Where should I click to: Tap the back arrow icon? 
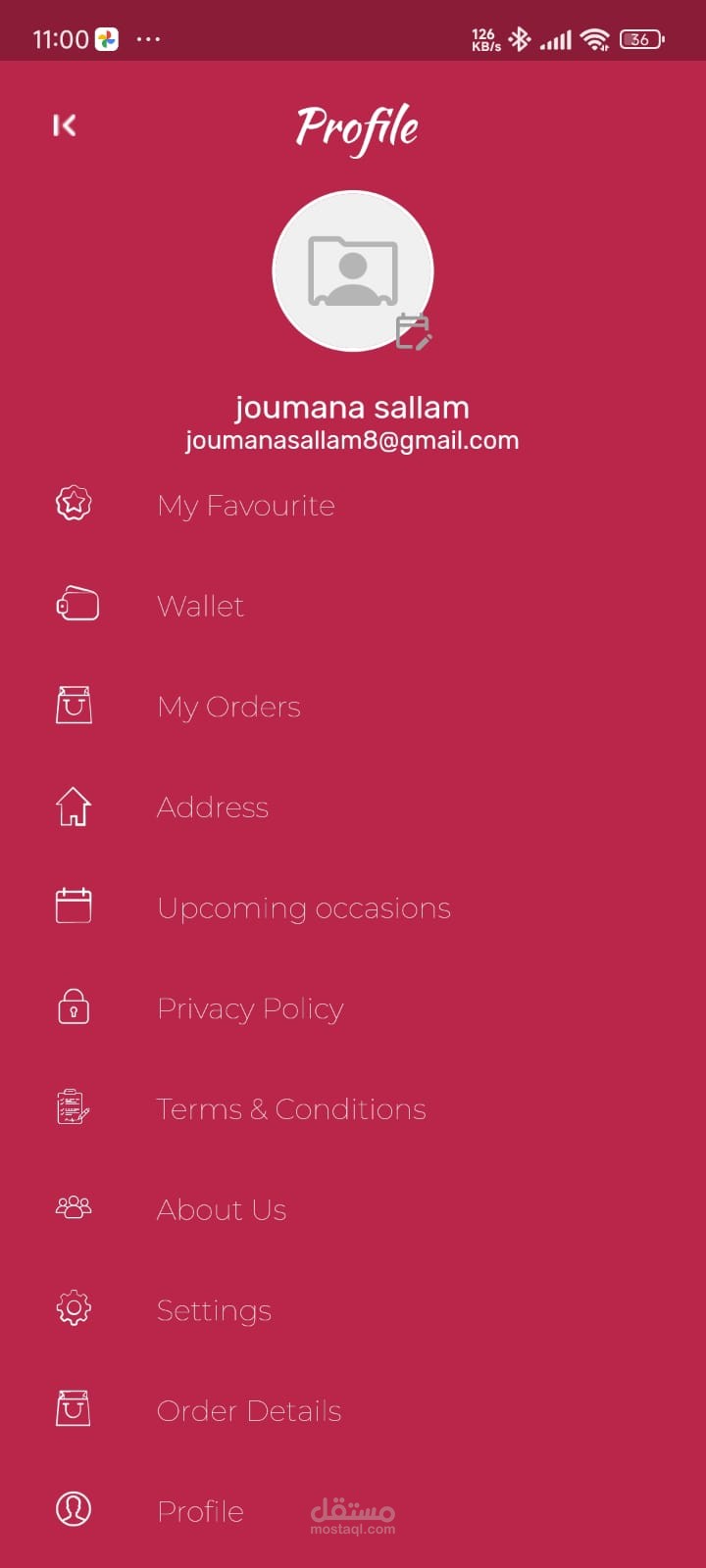pos(65,125)
